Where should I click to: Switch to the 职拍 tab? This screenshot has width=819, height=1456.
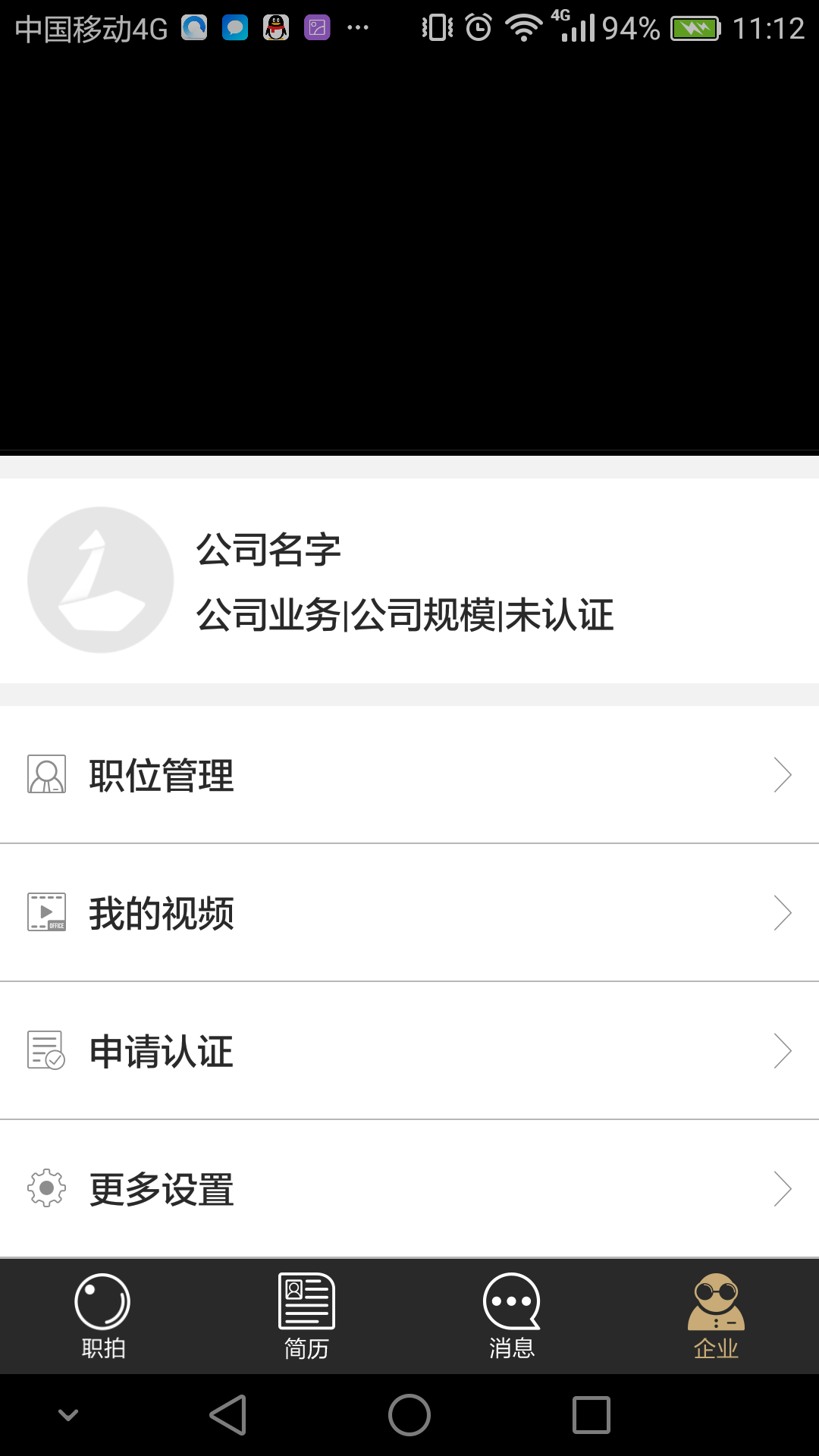coord(102,1316)
